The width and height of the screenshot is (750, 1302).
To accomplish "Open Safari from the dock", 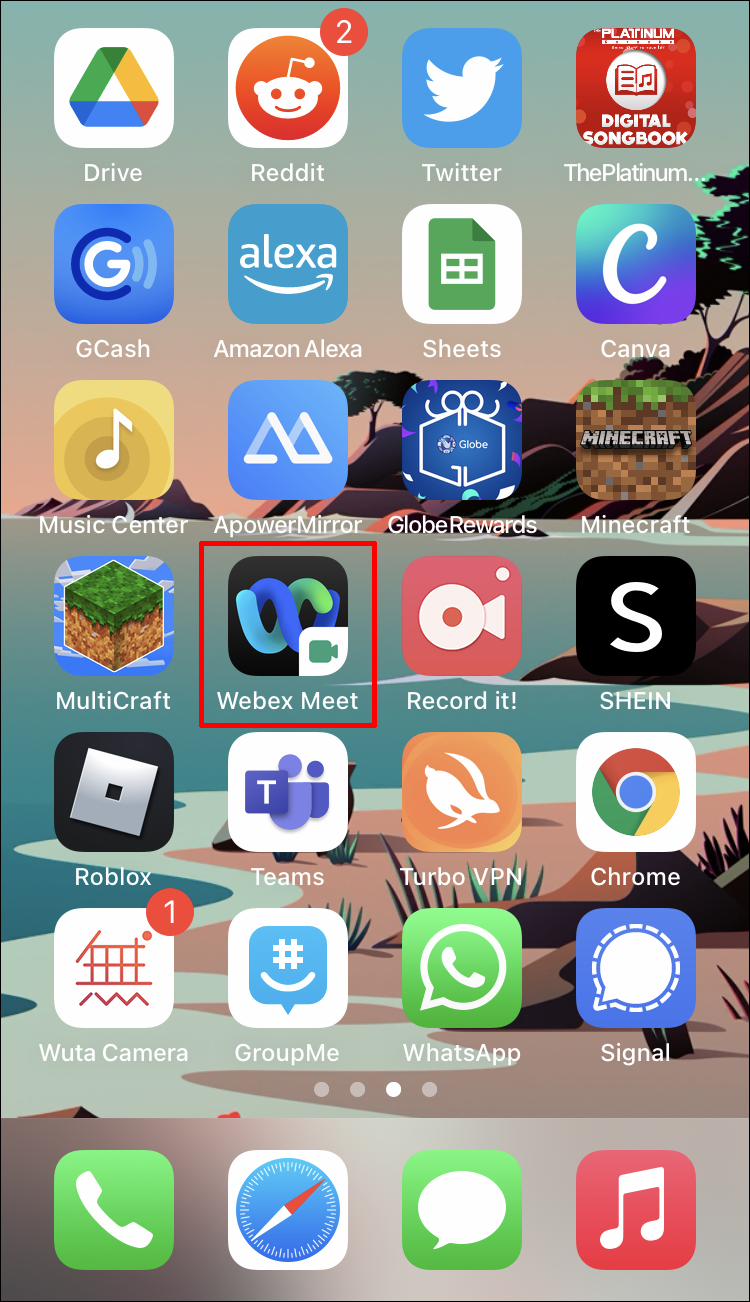I will 288,1210.
